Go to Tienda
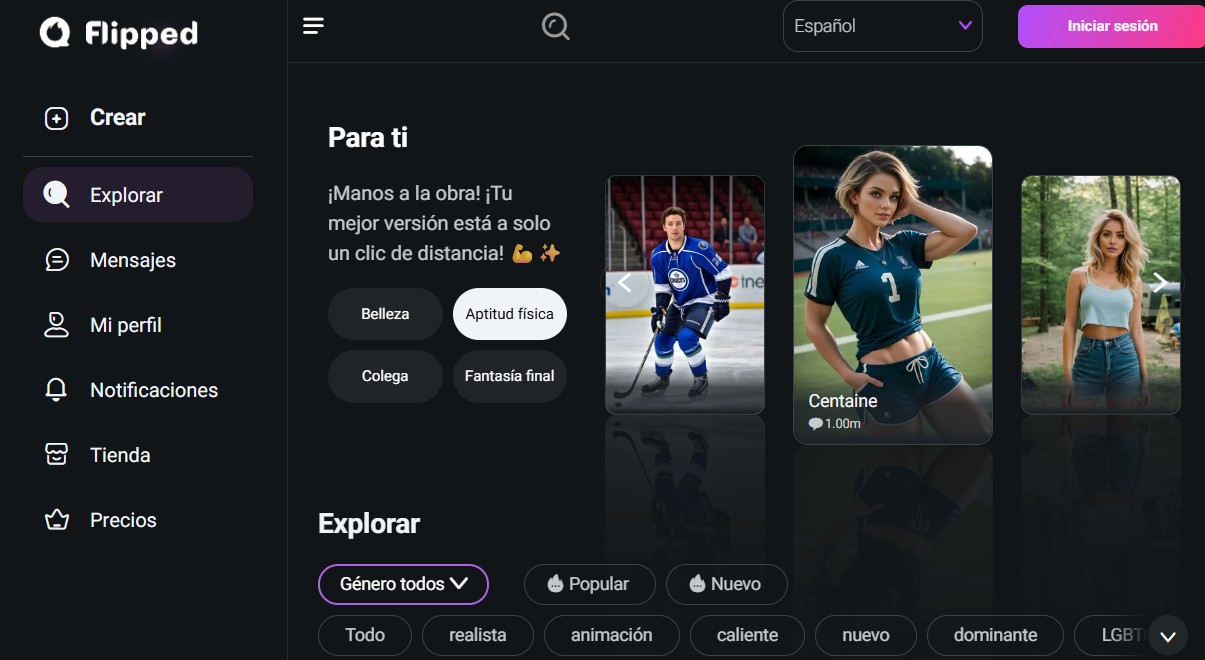 tap(120, 455)
